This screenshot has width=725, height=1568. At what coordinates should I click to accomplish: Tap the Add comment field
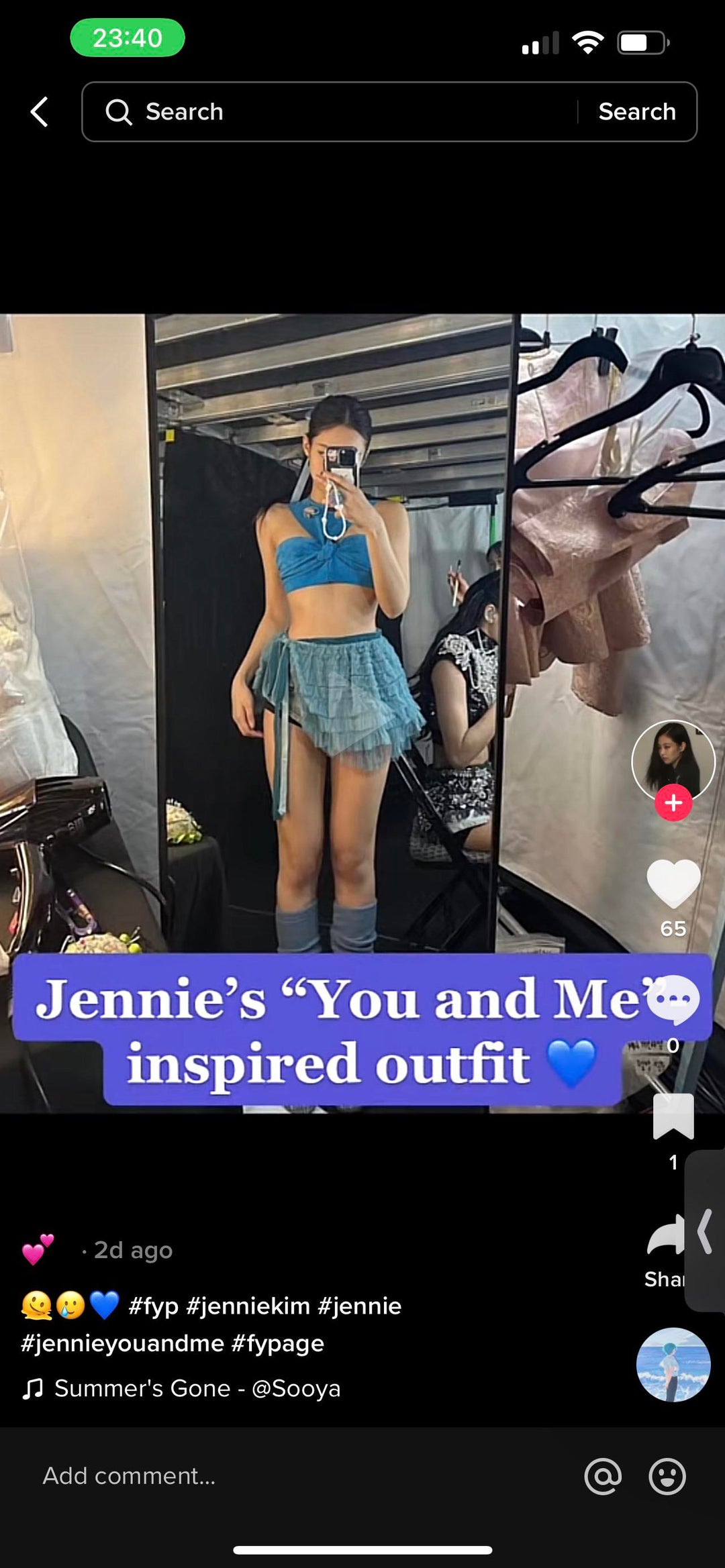click(x=269, y=1475)
